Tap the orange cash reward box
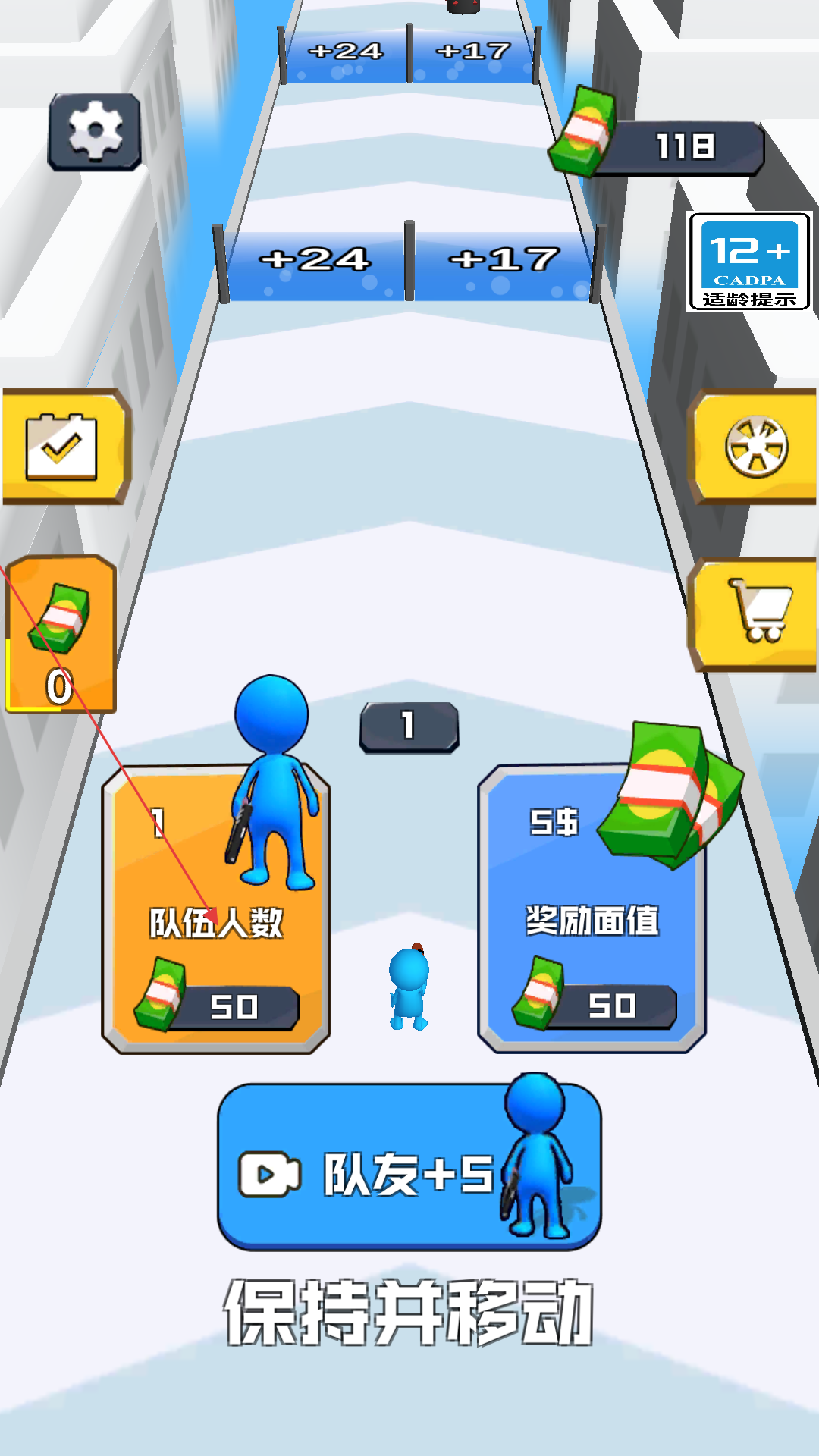This screenshot has width=819, height=1456. point(61,634)
